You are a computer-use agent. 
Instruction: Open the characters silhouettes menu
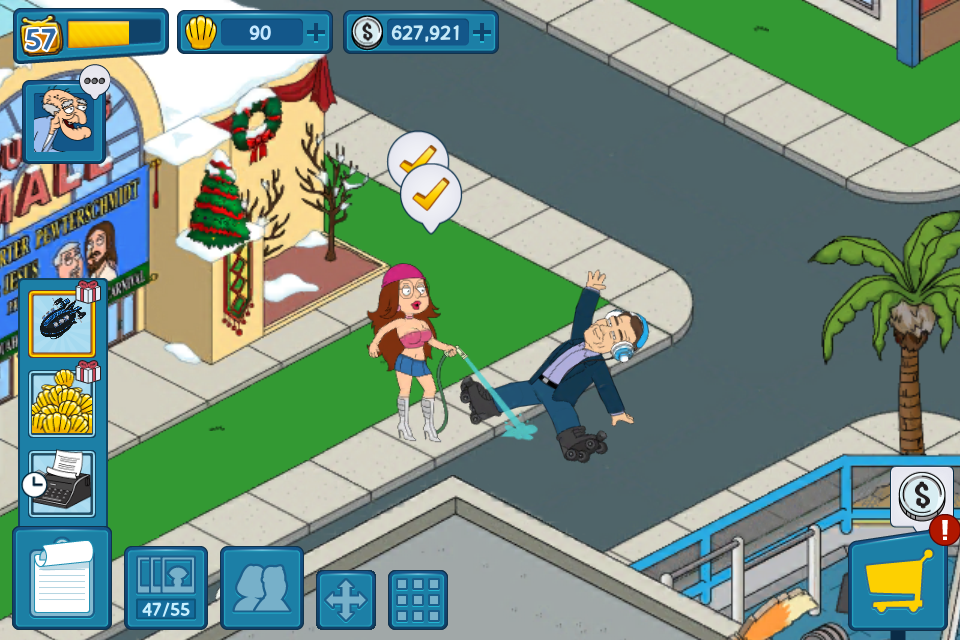(x=262, y=587)
